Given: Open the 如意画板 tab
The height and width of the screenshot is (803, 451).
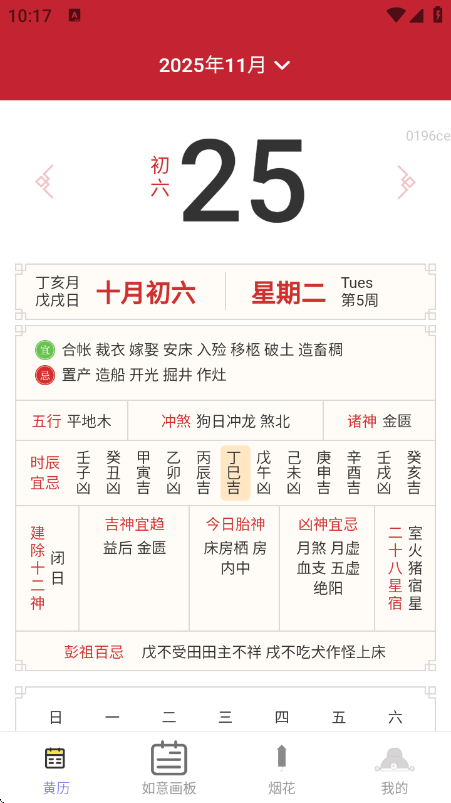Looking at the screenshot, I should 169,768.
